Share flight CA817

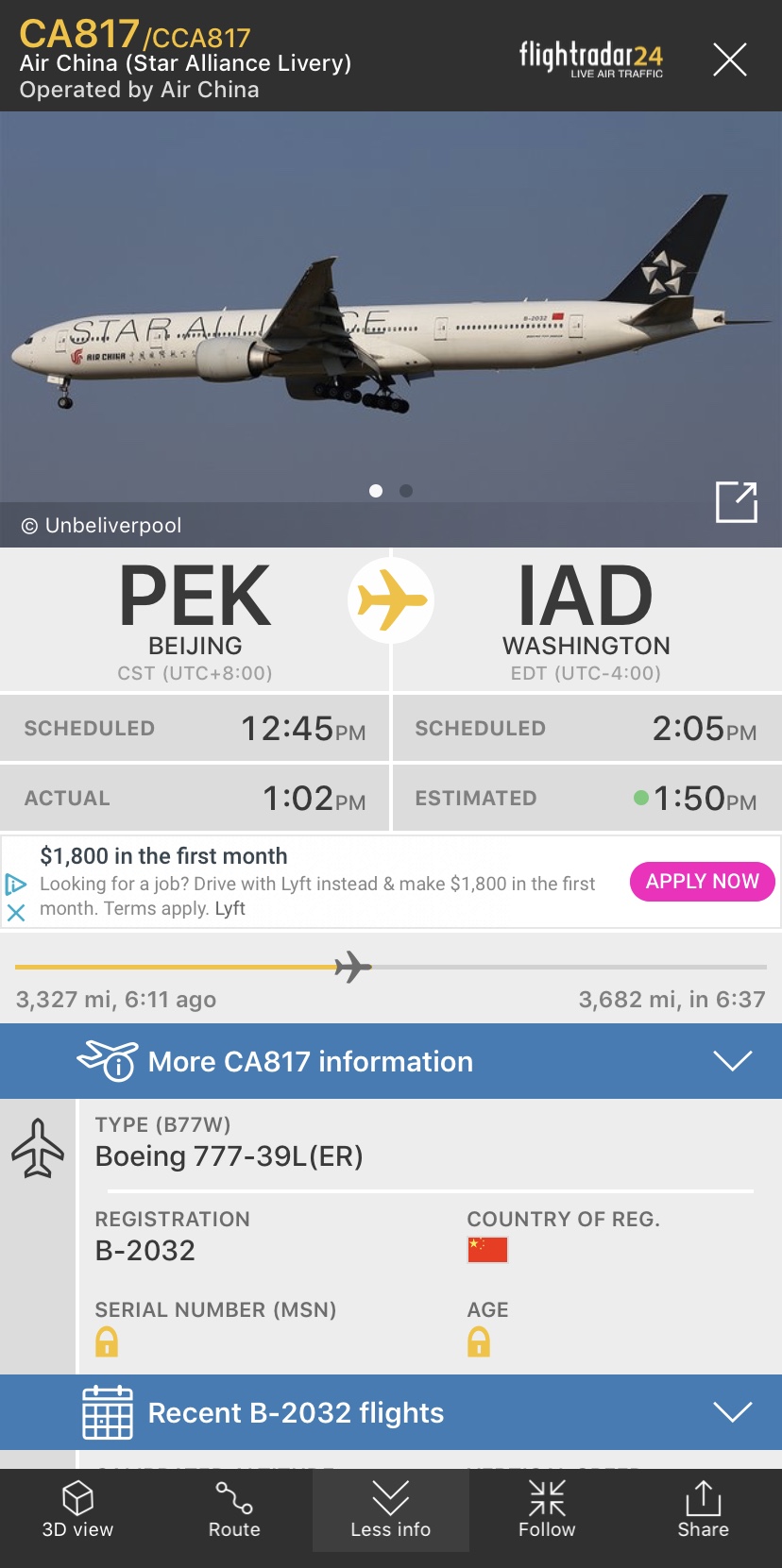[703, 1509]
